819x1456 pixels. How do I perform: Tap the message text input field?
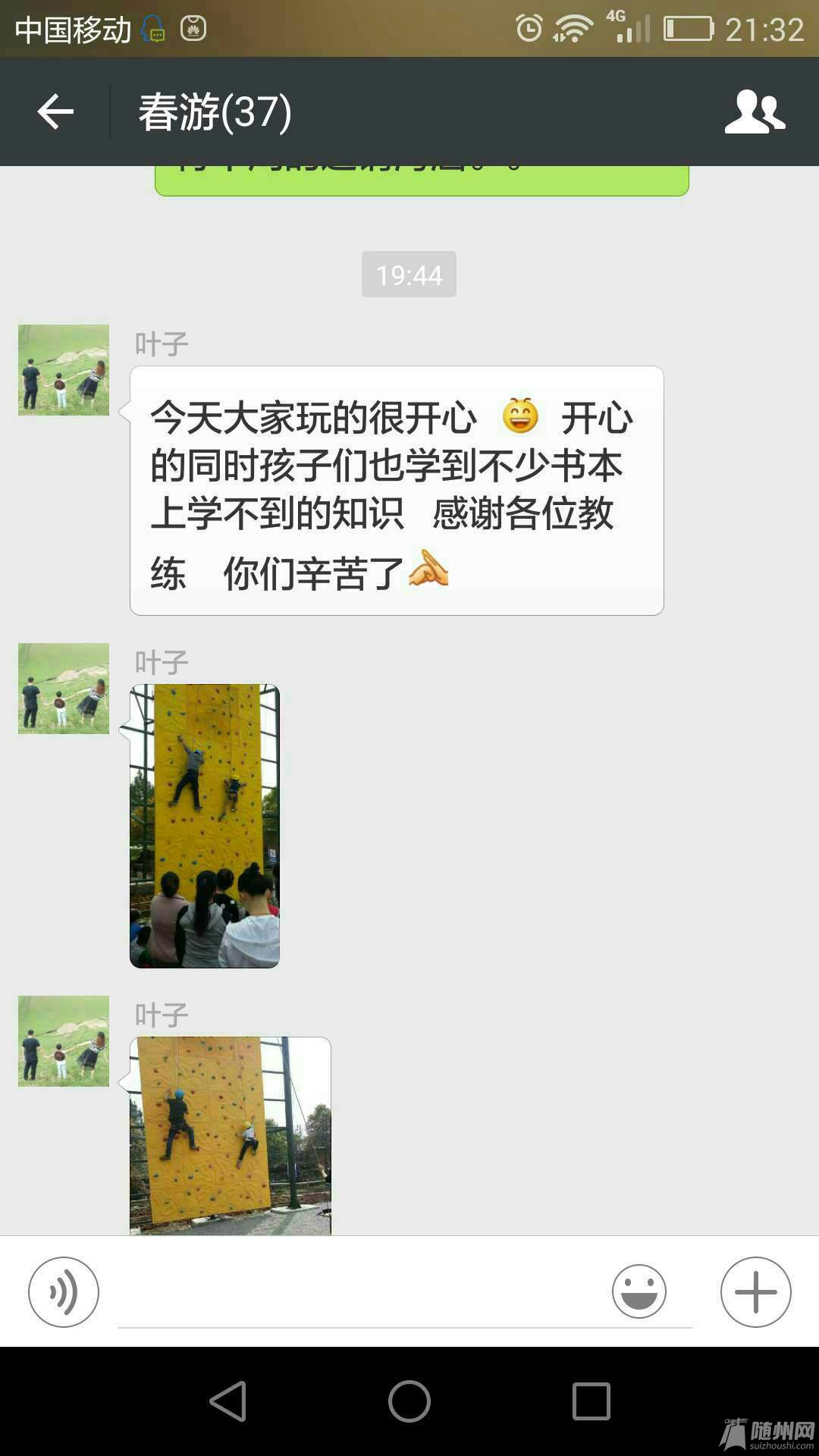click(x=356, y=1292)
